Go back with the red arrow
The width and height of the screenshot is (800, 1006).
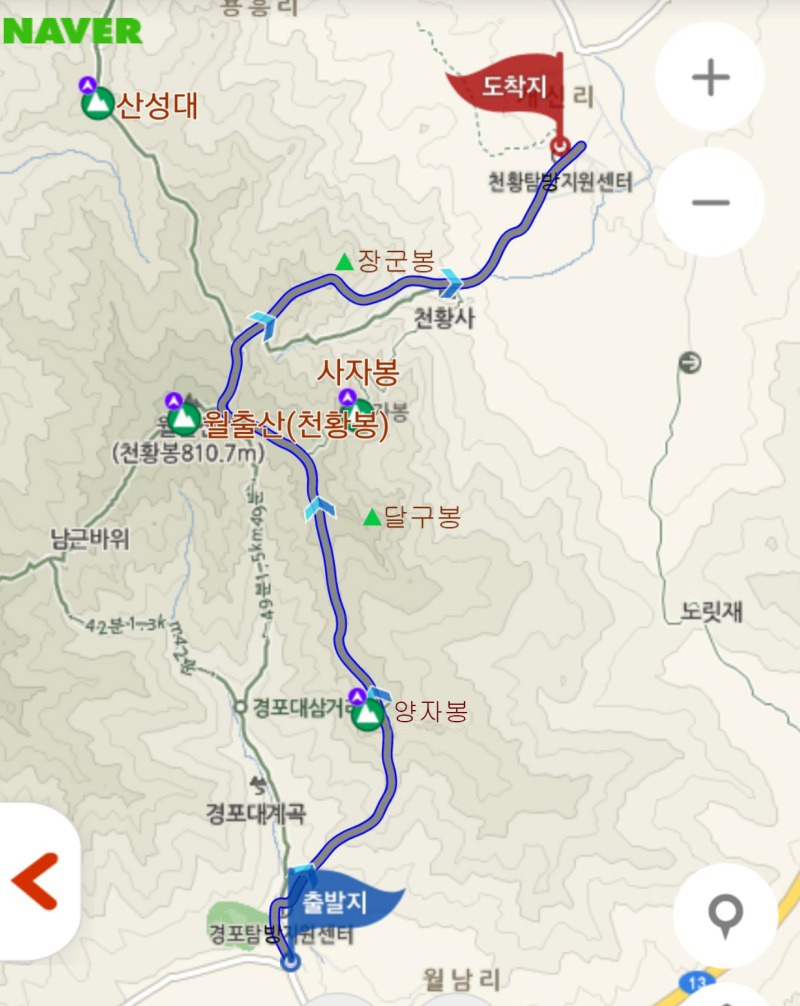coord(35,881)
